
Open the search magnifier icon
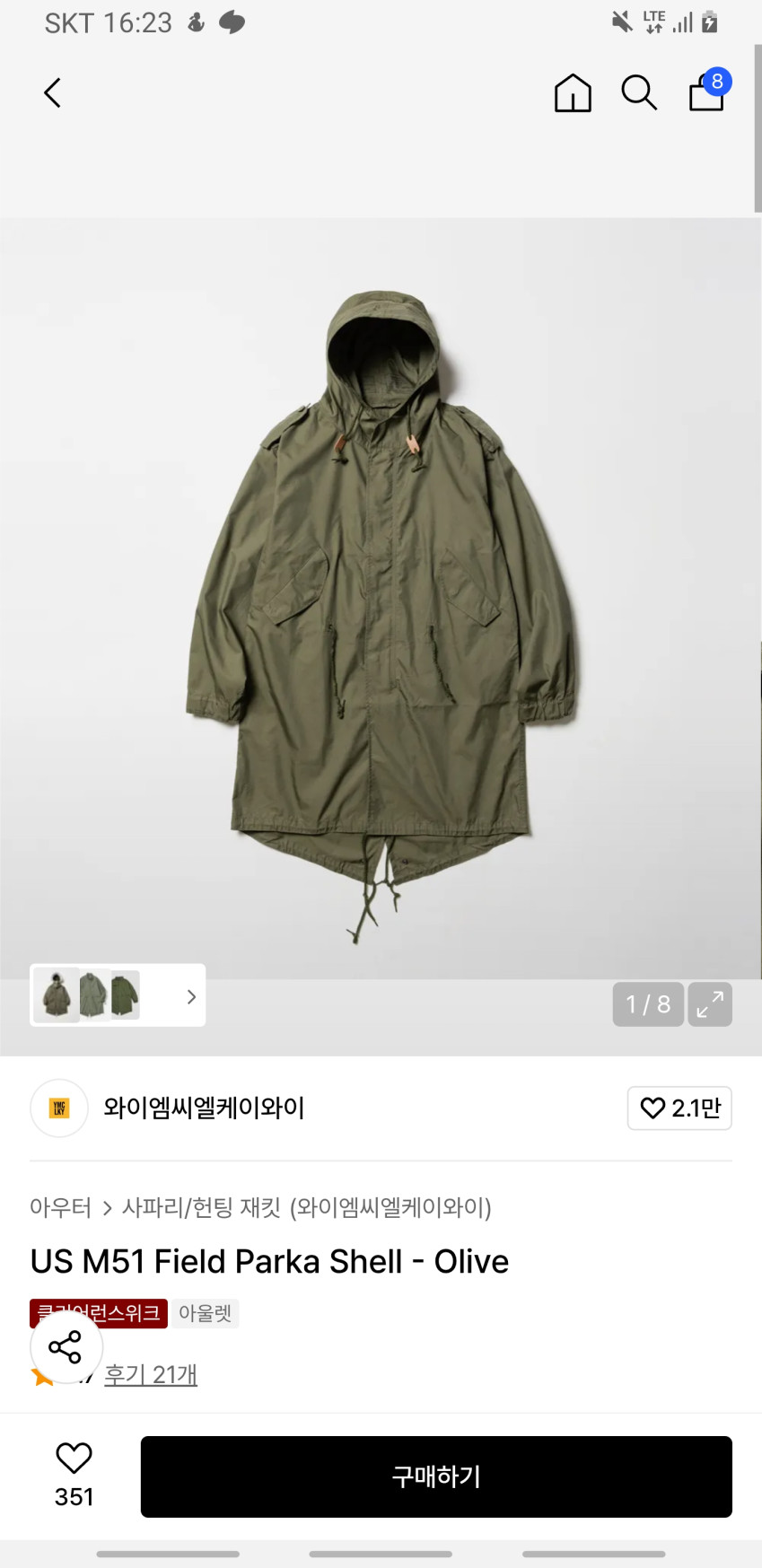point(639,92)
